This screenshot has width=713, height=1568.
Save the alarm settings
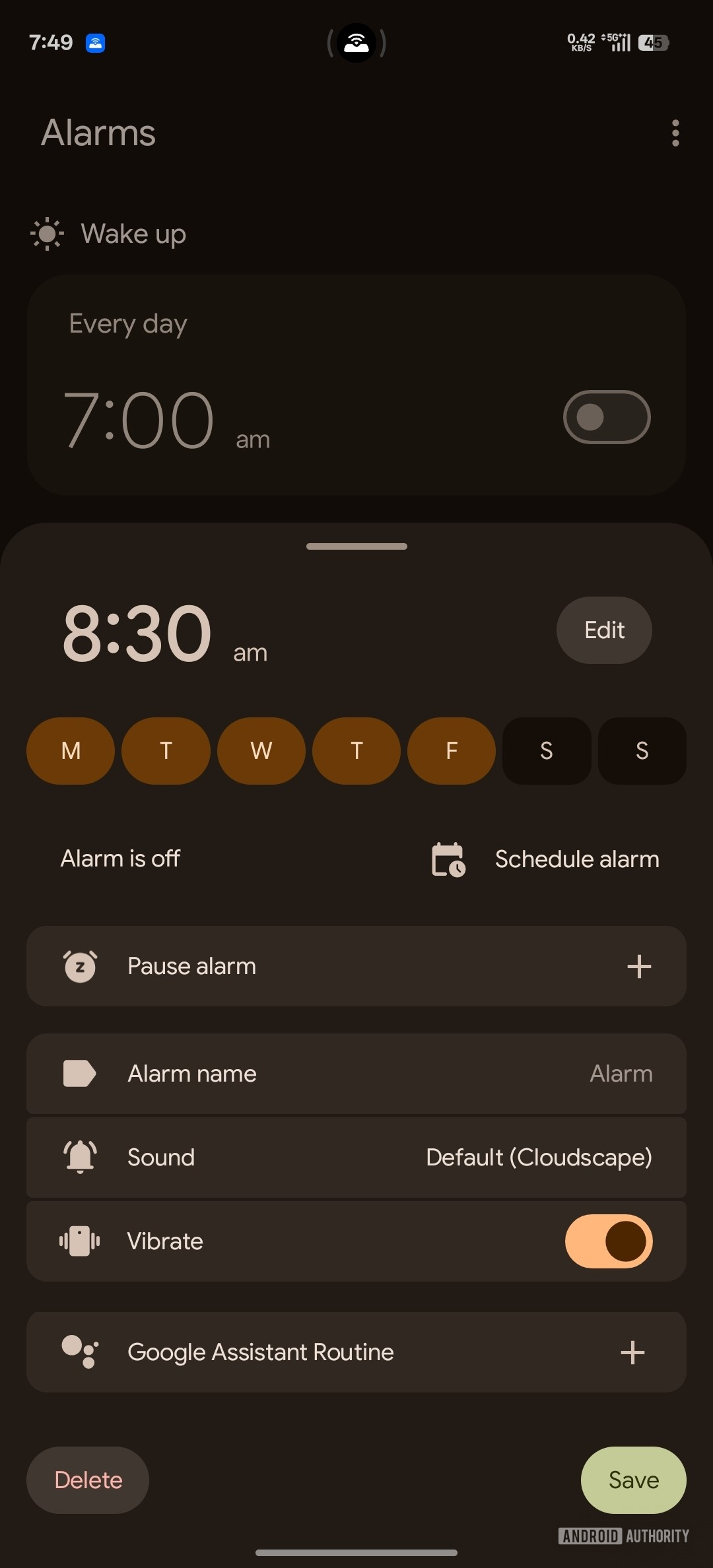click(x=633, y=1480)
